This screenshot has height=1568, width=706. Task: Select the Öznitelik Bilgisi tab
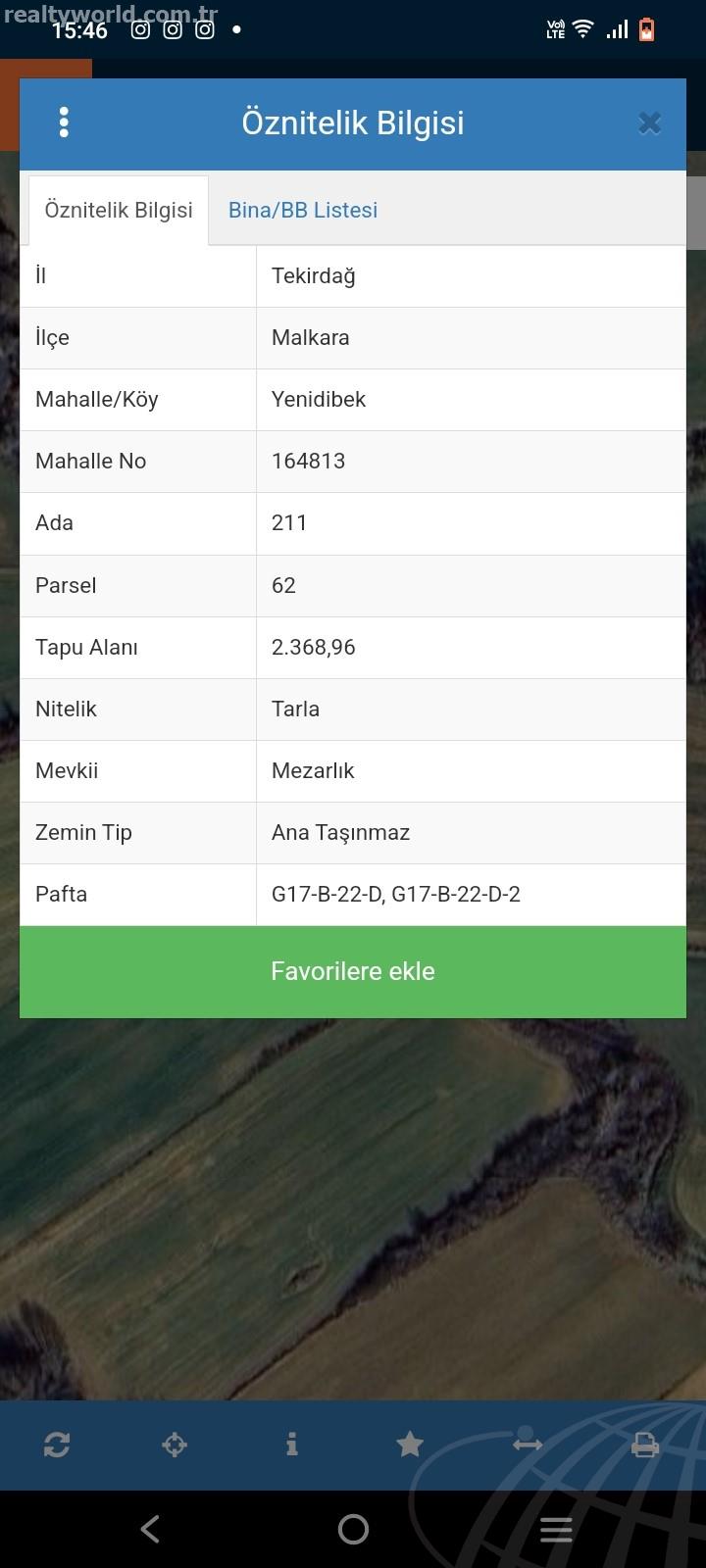click(119, 210)
